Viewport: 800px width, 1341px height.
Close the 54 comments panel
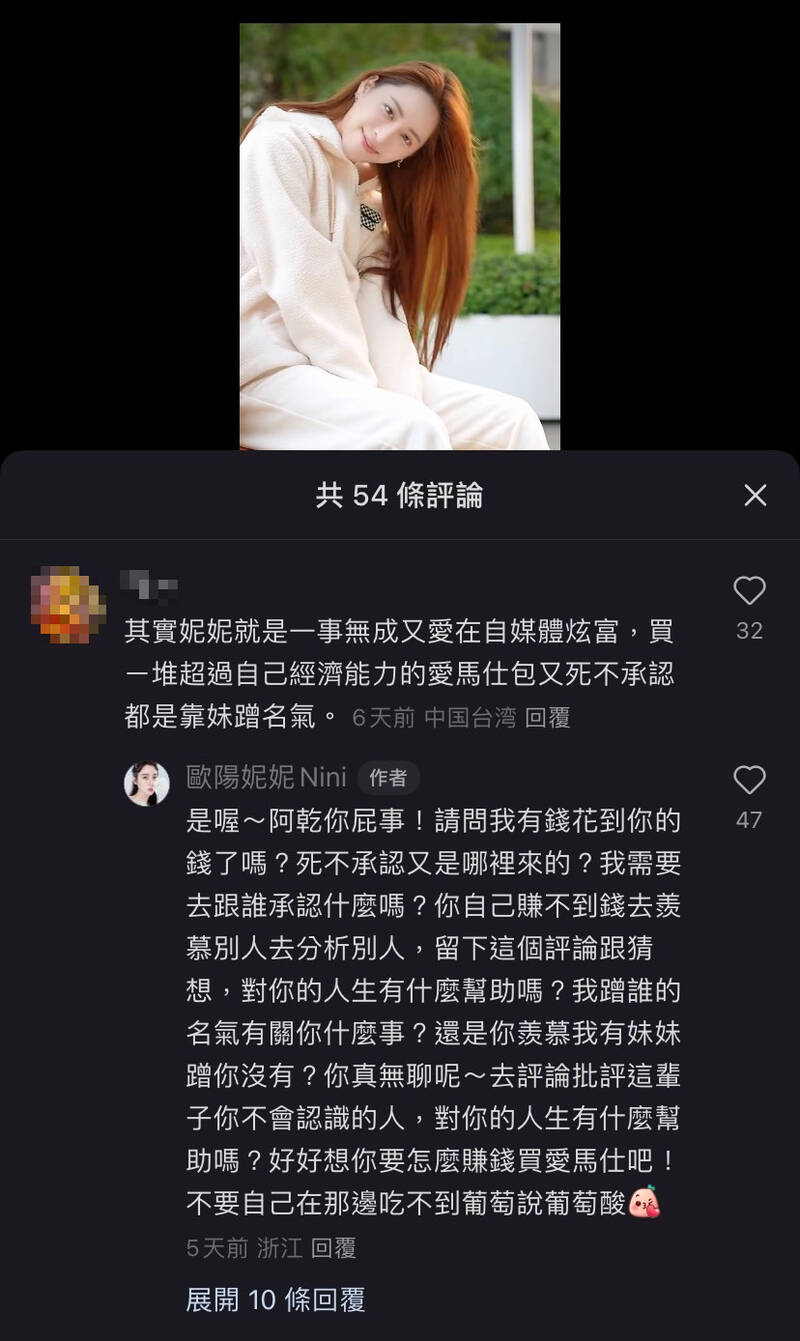click(755, 495)
